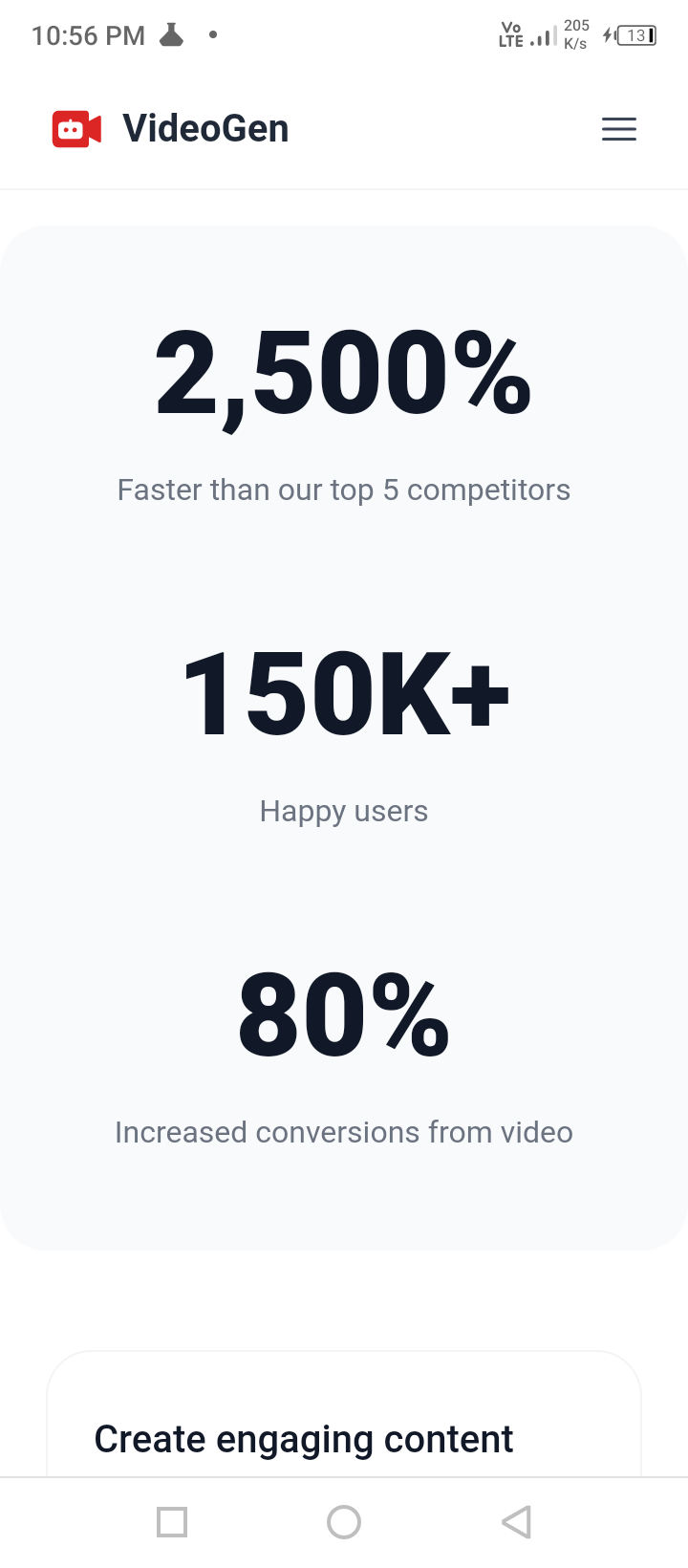The width and height of the screenshot is (688, 1568).
Task: Open the hamburger menu
Action: click(x=618, y=129)
